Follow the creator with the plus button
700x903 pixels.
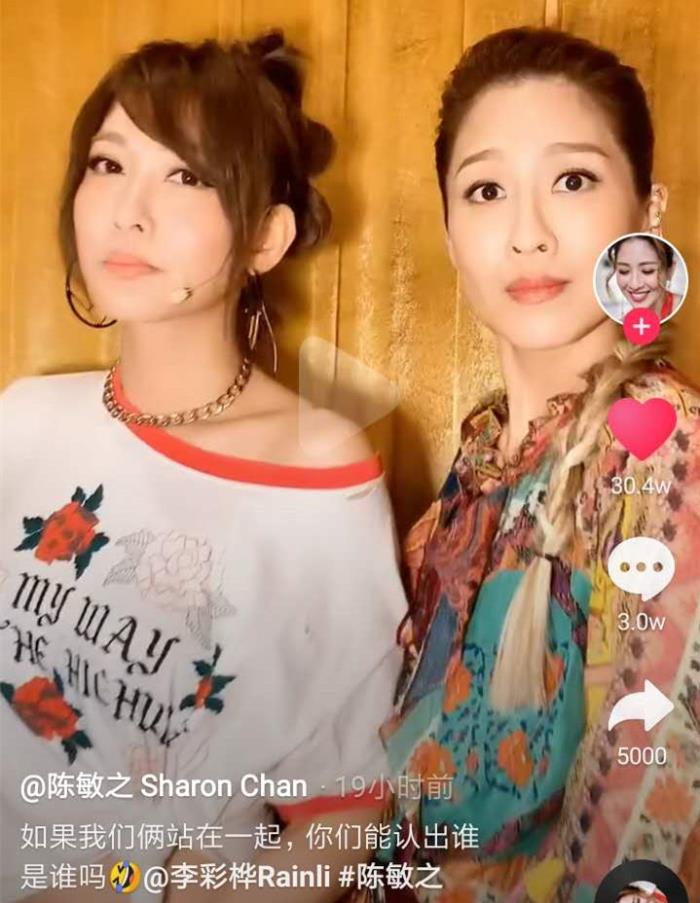pyautogui.click(x=641, y=326)
